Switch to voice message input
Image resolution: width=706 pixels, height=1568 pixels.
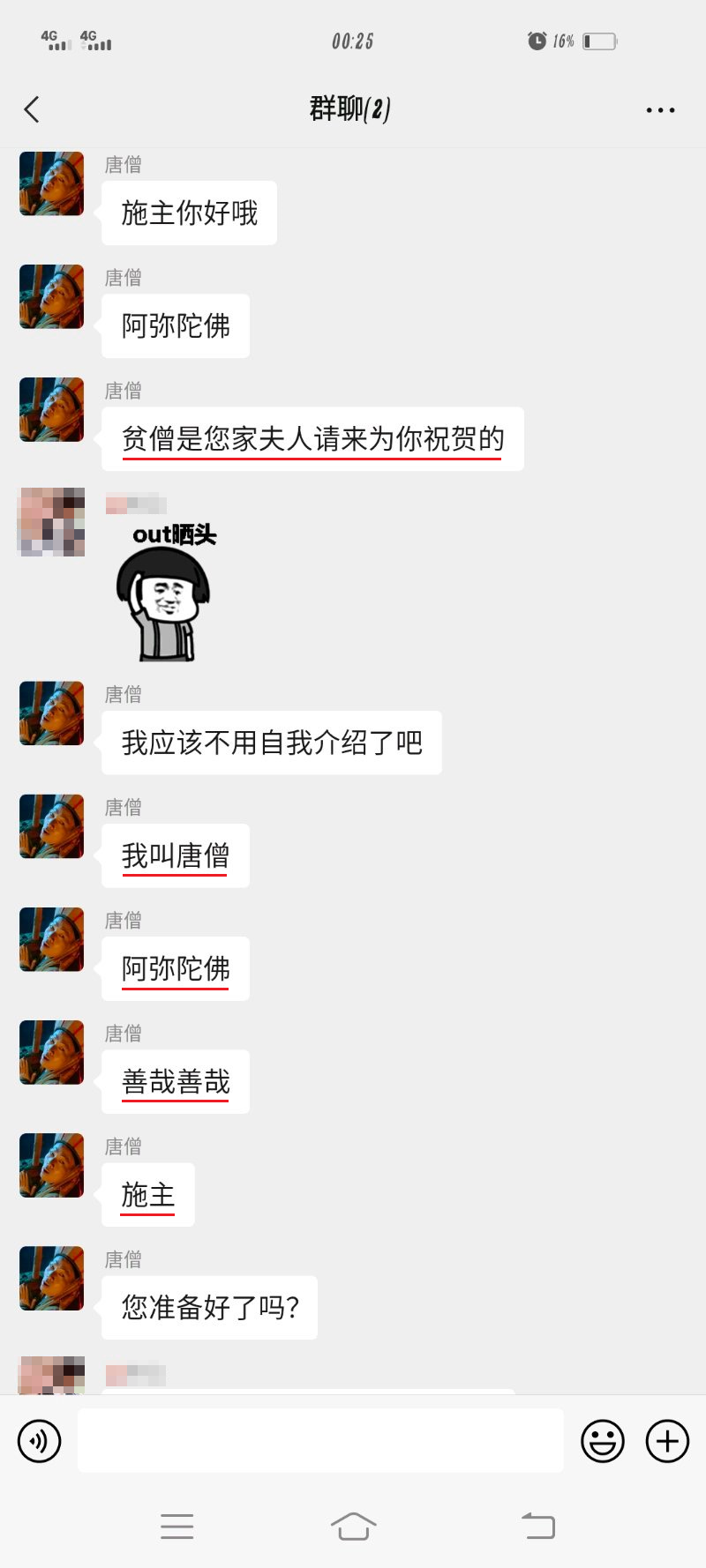[40, 1441]
